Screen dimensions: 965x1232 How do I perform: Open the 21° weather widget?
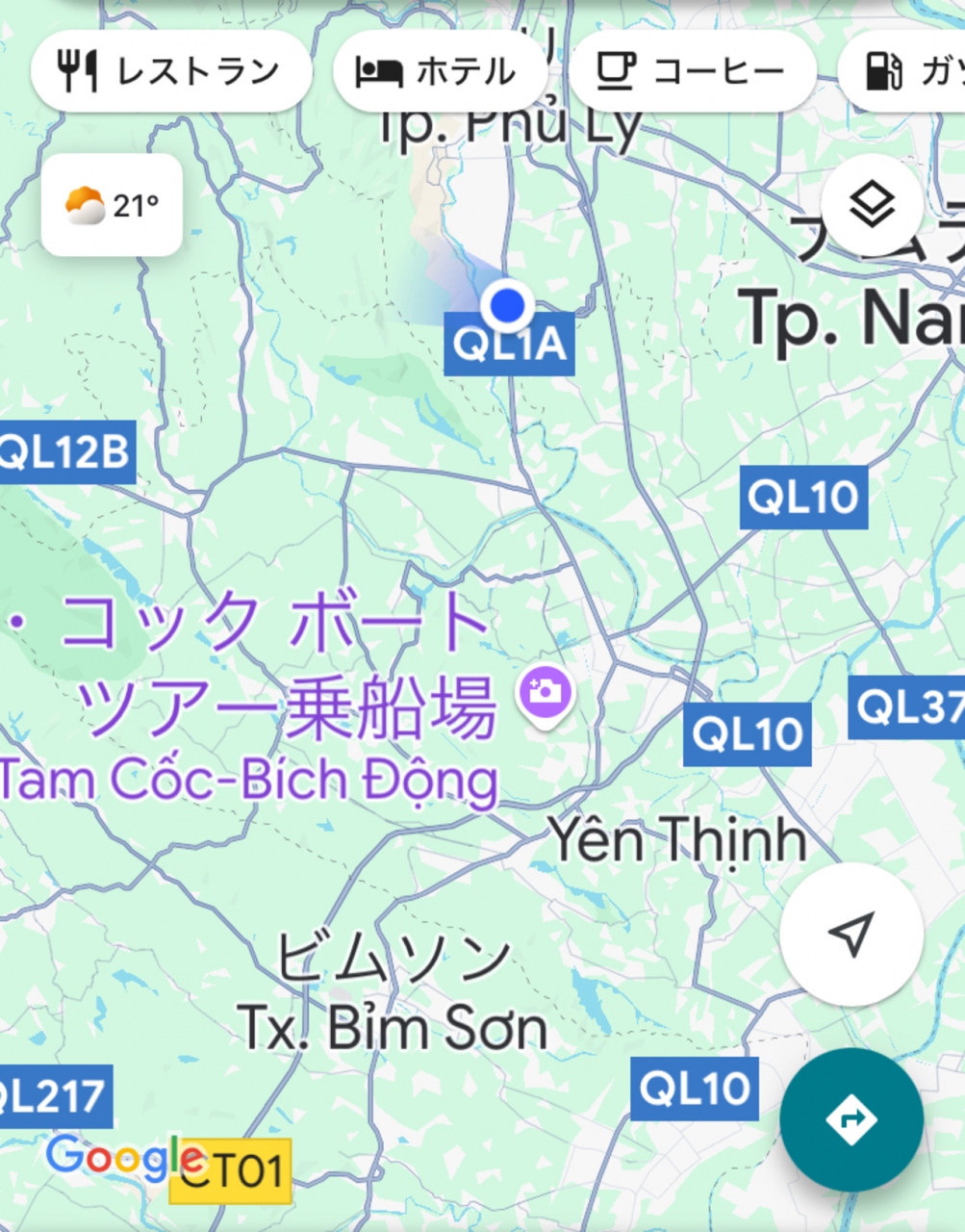[112, 205]
